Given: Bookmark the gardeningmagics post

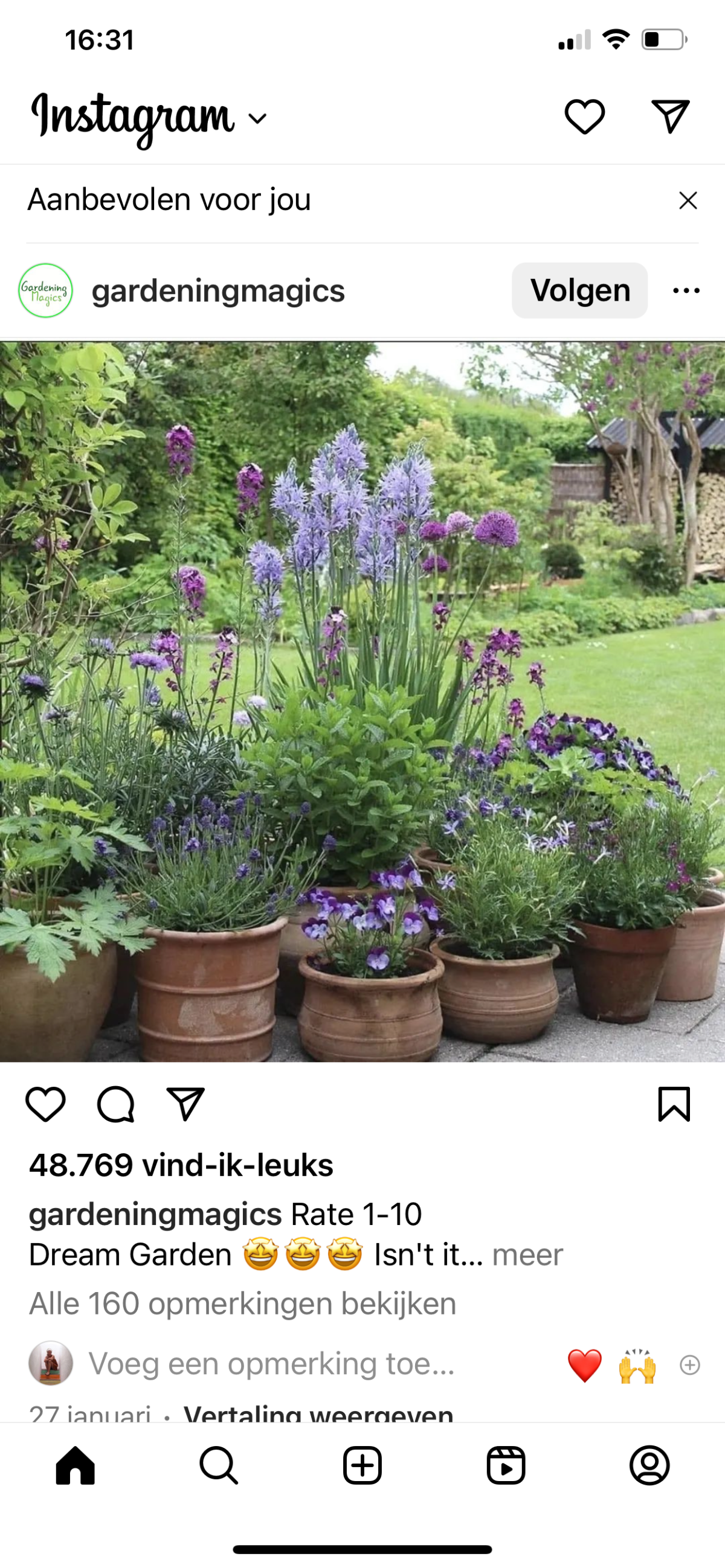Looking at the screenshot, I should click(674, 1104).
